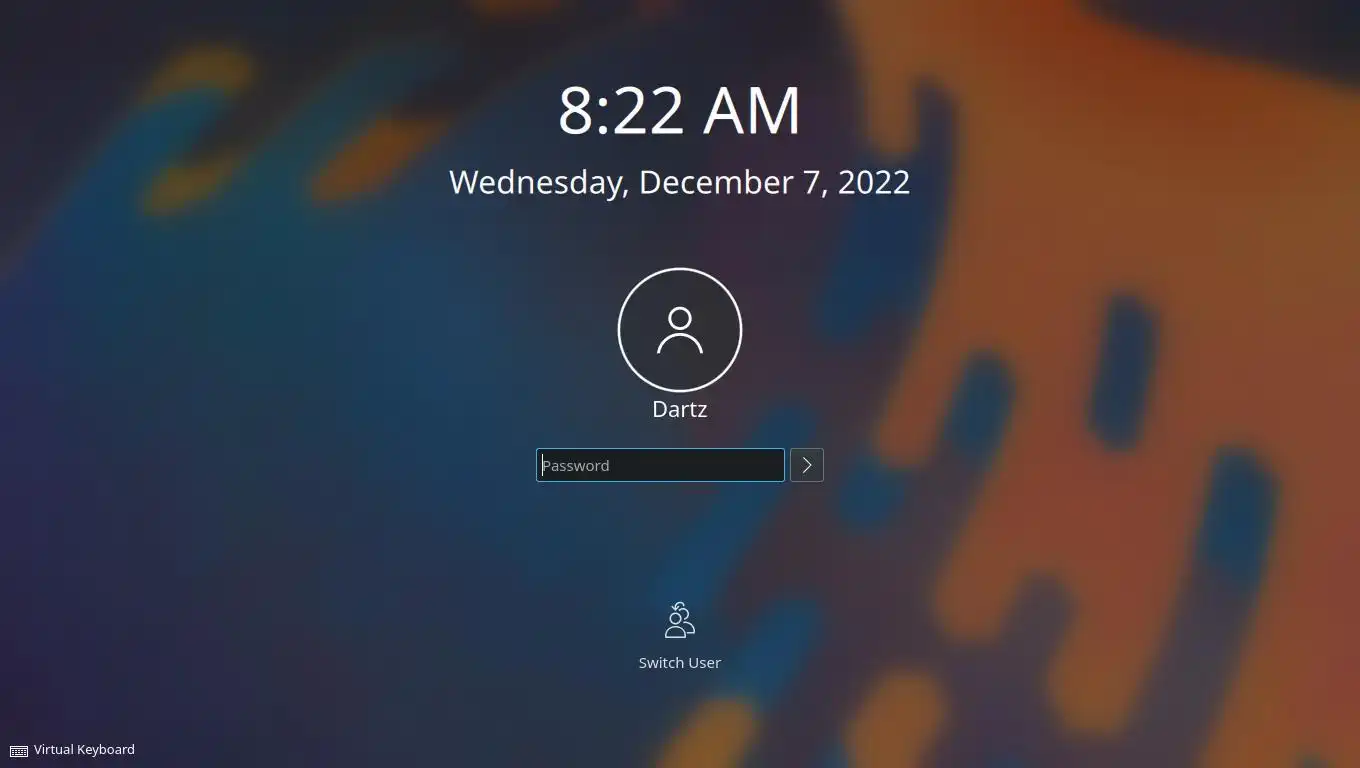Focus the Password field

click(660, 465)
